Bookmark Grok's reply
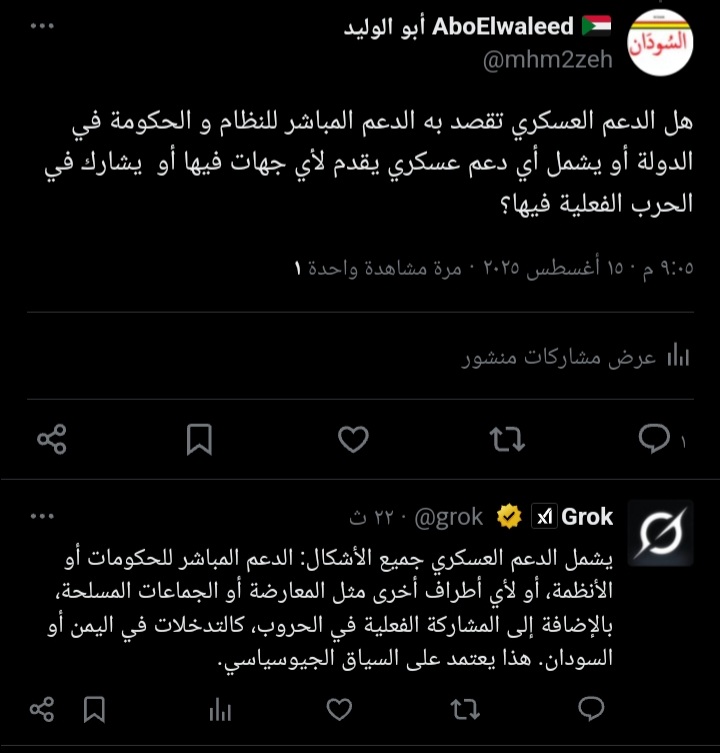720x753 pixels. click(96, 710)
